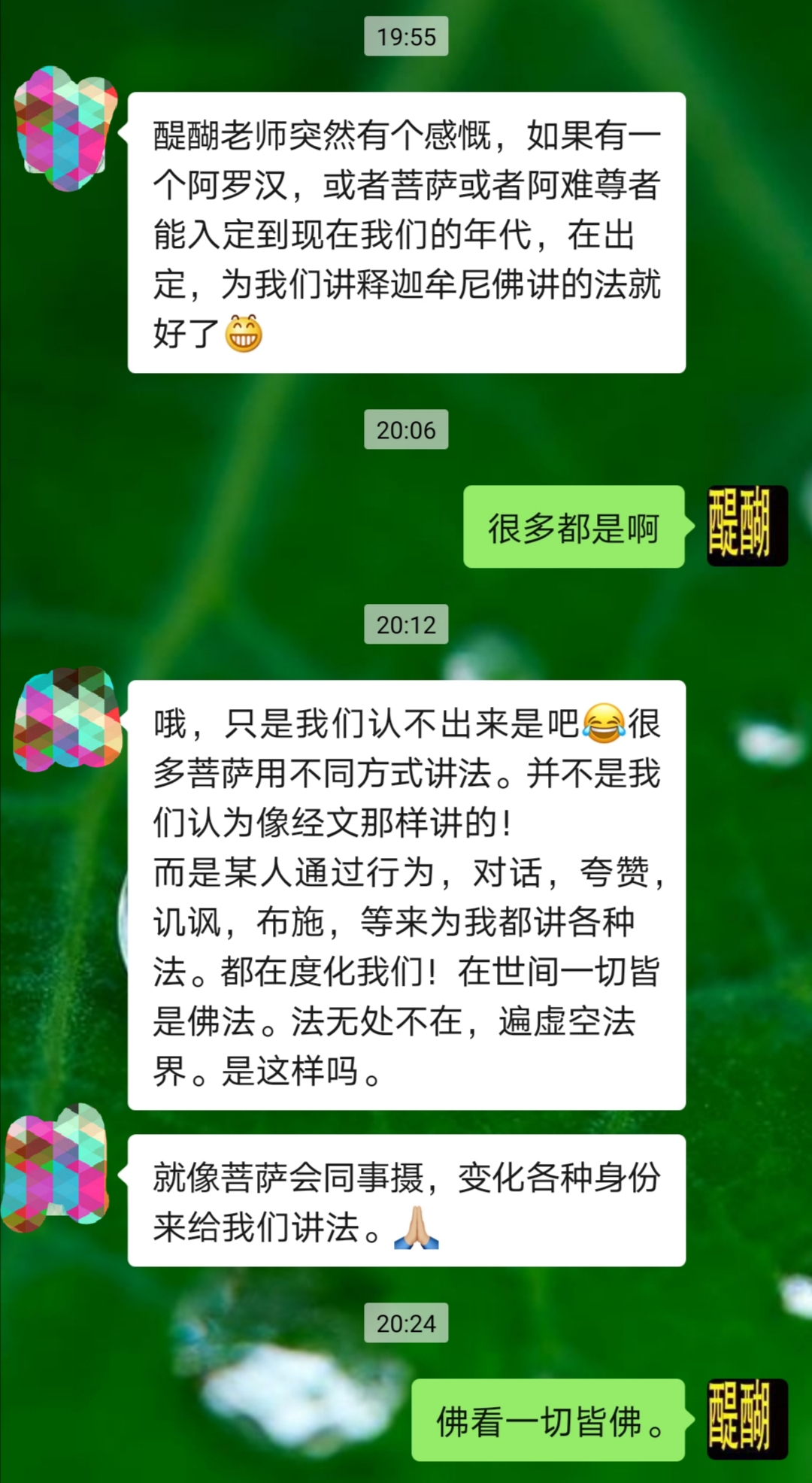Select the avatar next to the 菩萨会同事摄 message
812x1483 pixels.
click(60, 1169)
